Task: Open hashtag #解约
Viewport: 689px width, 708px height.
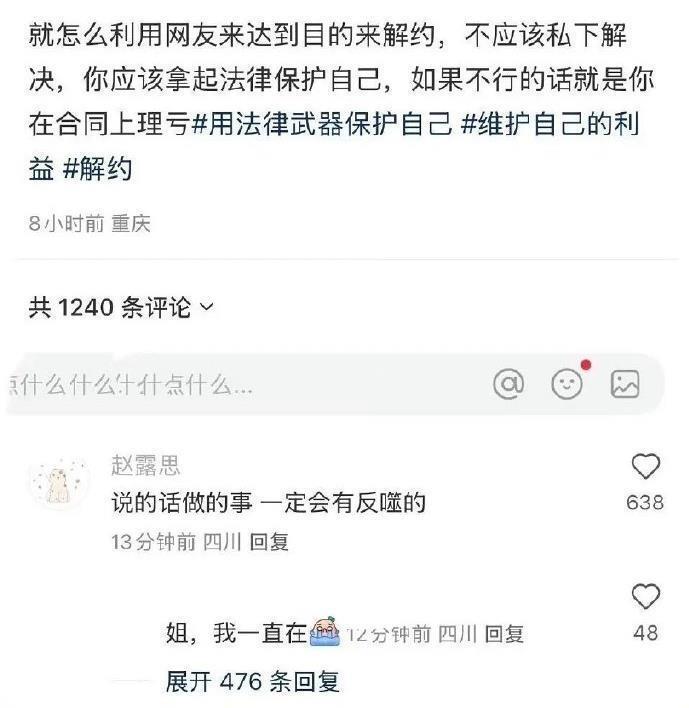Action: (x=96, y=170)
